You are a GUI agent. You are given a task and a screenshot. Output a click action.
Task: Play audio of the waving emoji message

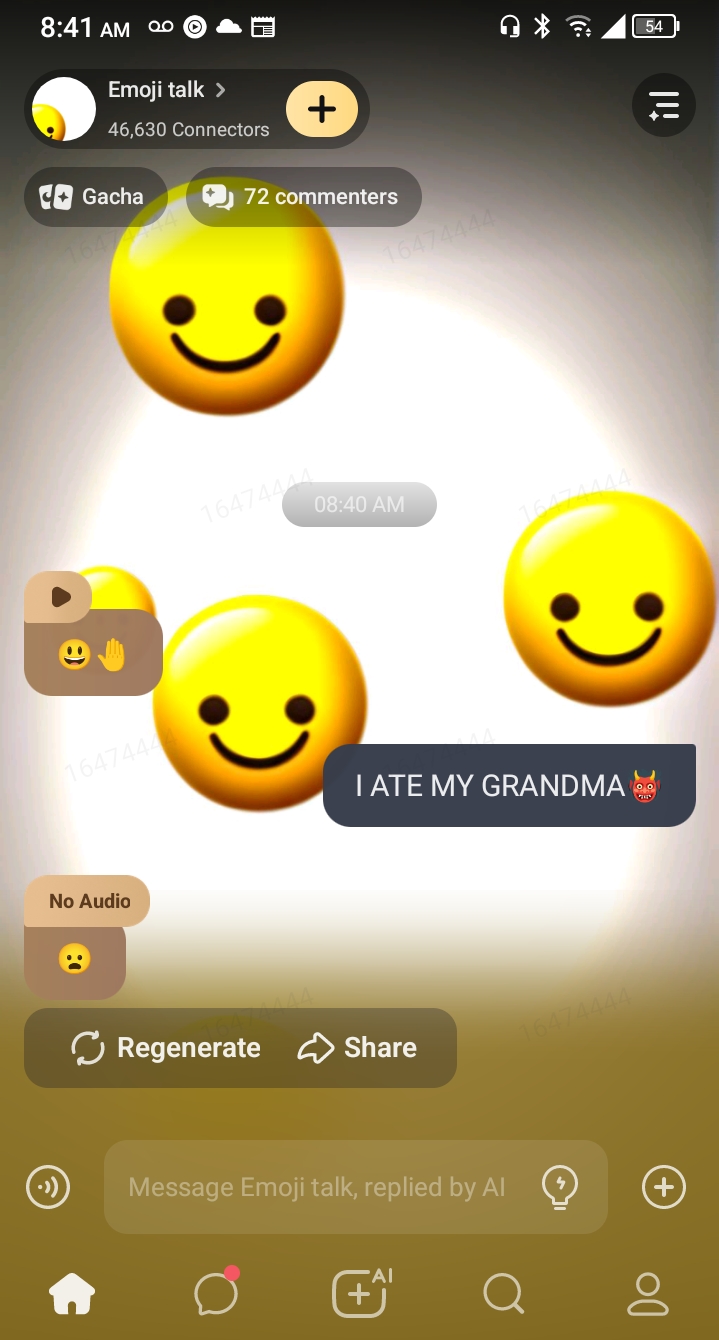60,597
